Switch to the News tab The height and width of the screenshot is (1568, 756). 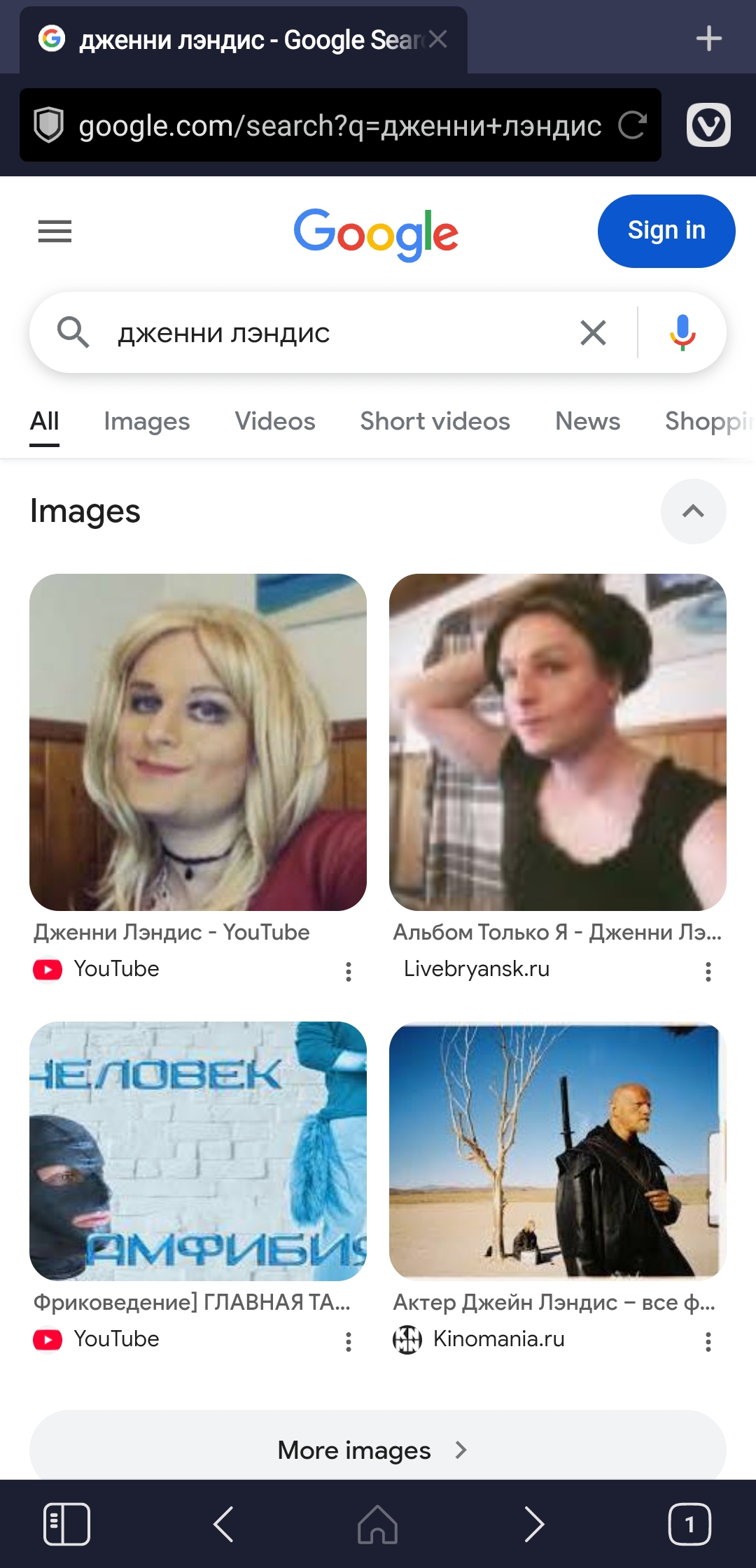[587, 421]
